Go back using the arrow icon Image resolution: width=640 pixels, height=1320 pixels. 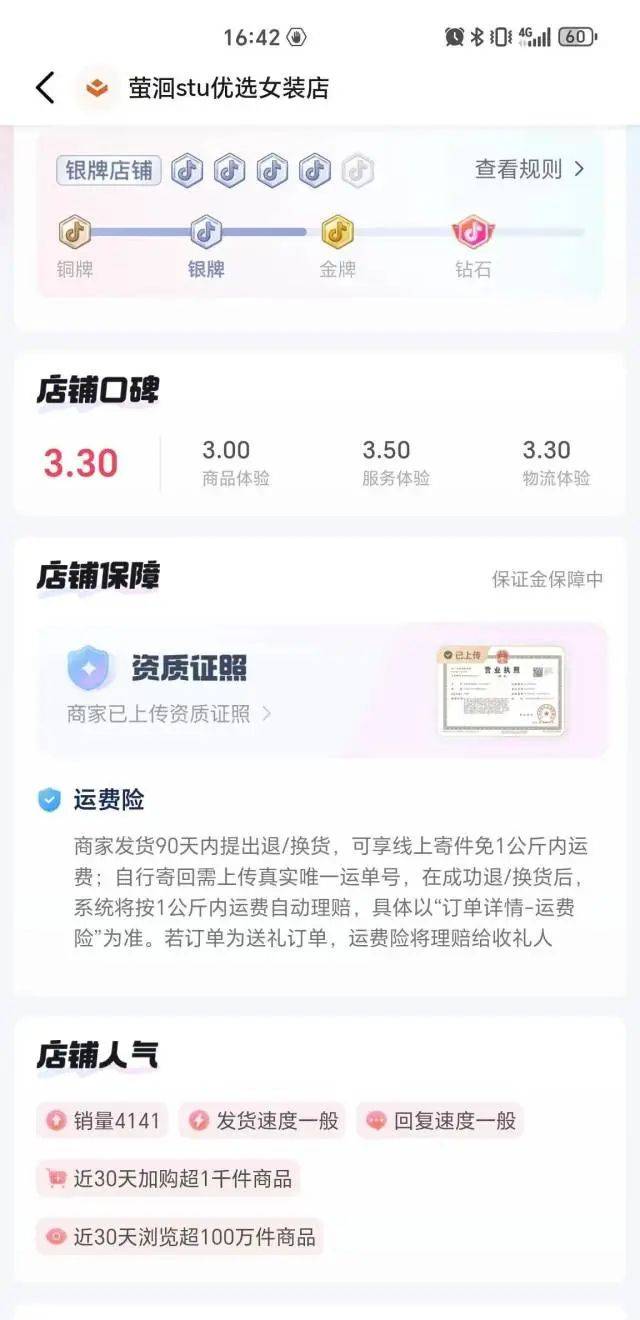point(45,88)
